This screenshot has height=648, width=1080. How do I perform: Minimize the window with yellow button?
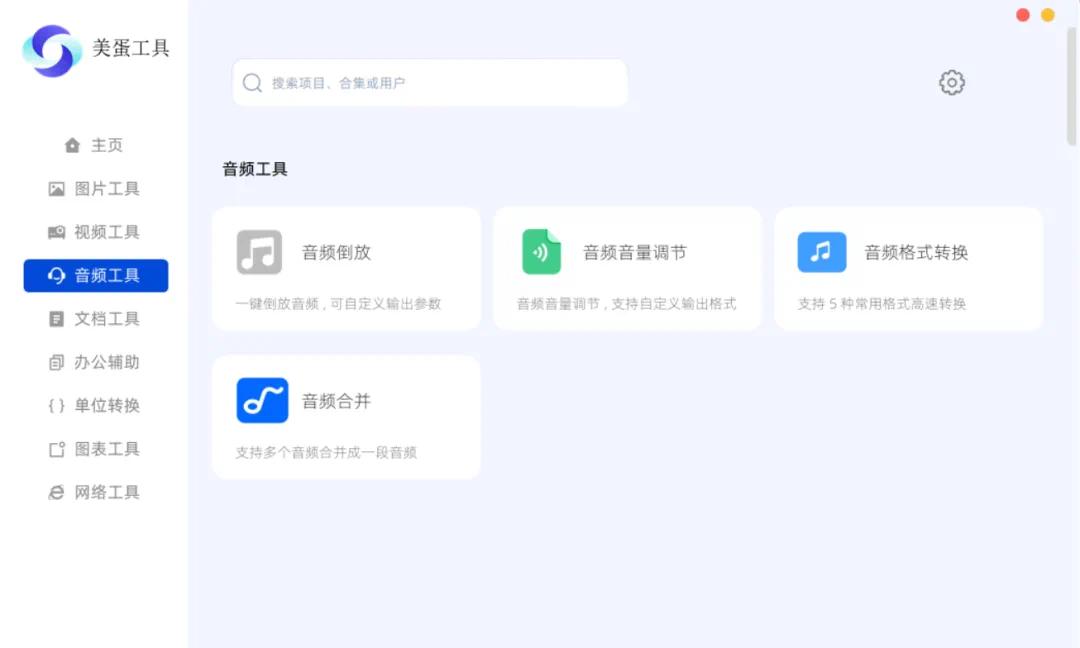pyautogui.click(x=1048, y=15)
